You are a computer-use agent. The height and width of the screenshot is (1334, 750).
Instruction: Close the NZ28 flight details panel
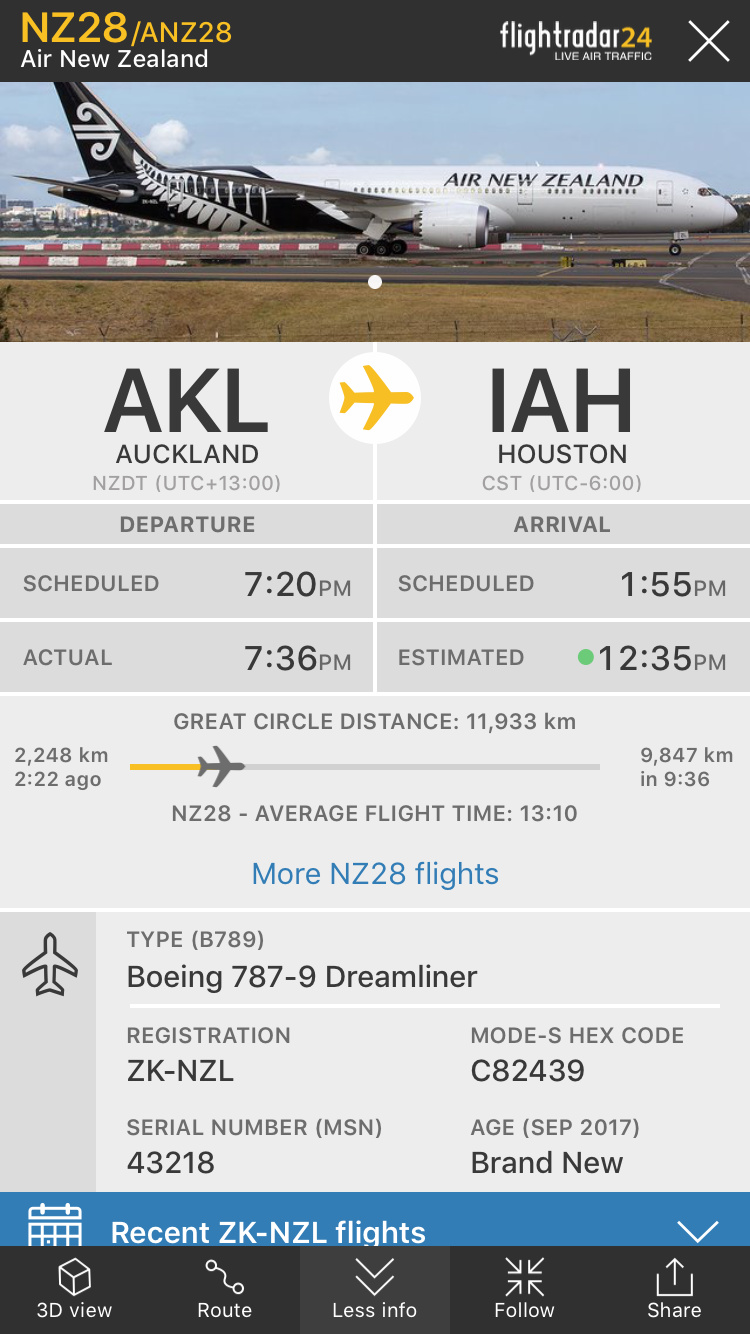708,41
